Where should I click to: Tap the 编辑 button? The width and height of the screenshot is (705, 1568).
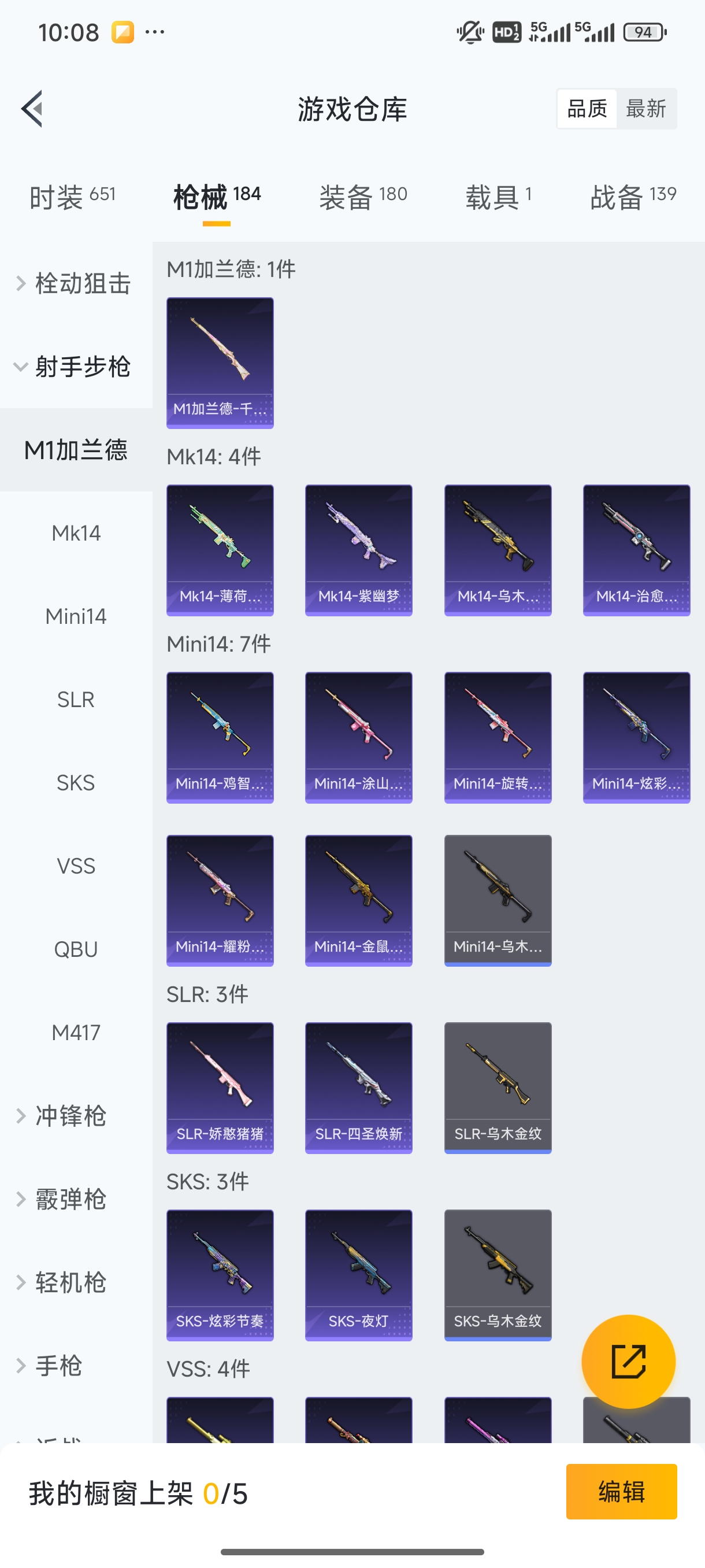click(x=621, y=1492)
